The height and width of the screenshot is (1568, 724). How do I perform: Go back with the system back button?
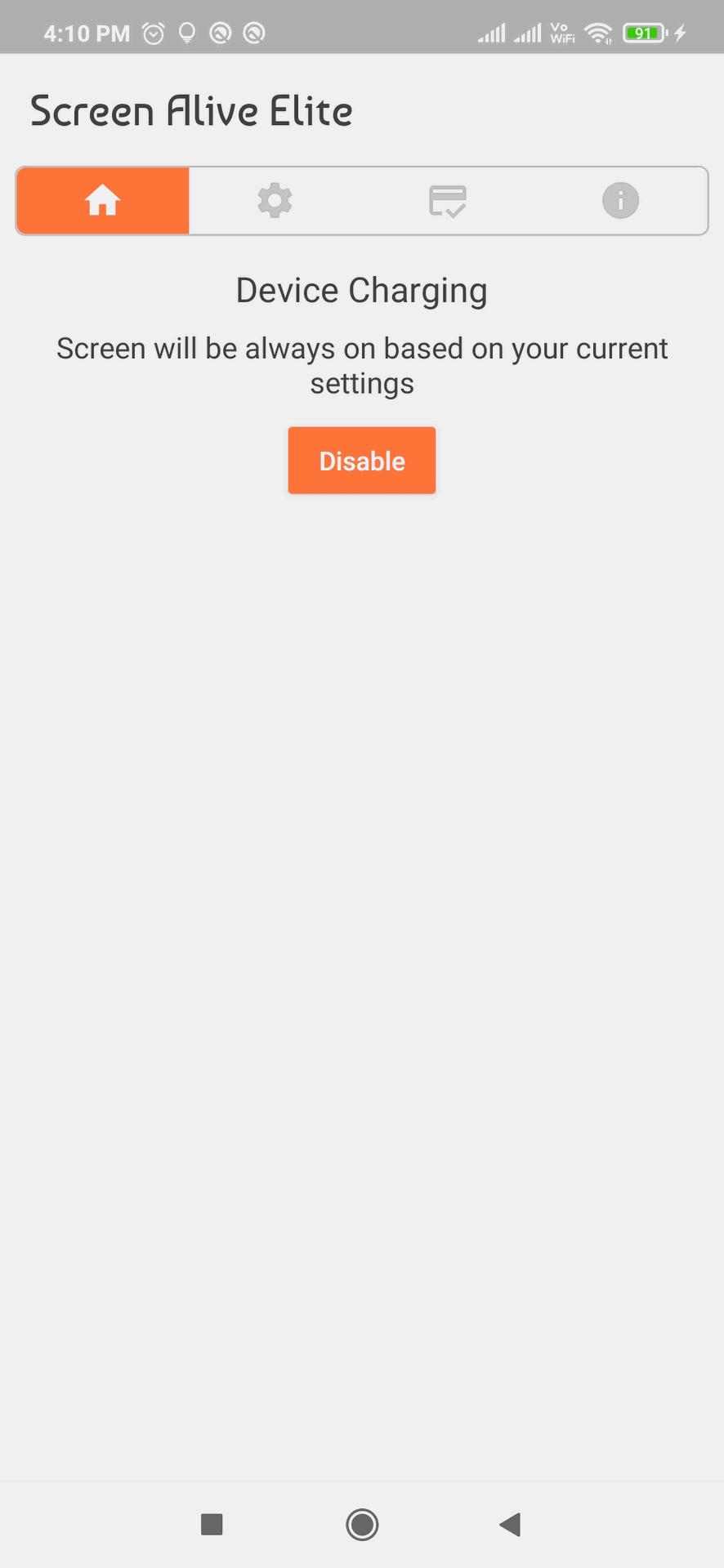tap(511, 1524)
